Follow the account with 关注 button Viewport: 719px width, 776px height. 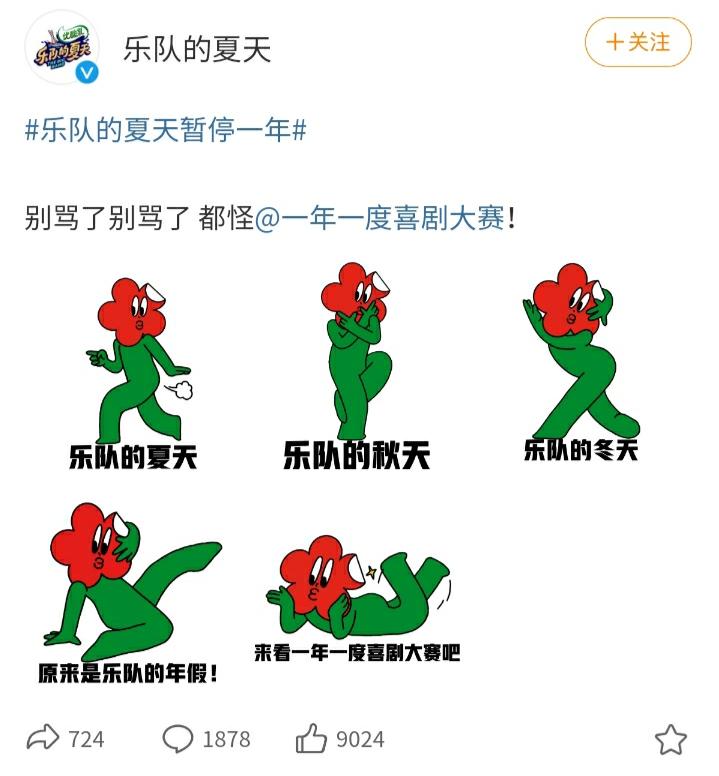638,42
